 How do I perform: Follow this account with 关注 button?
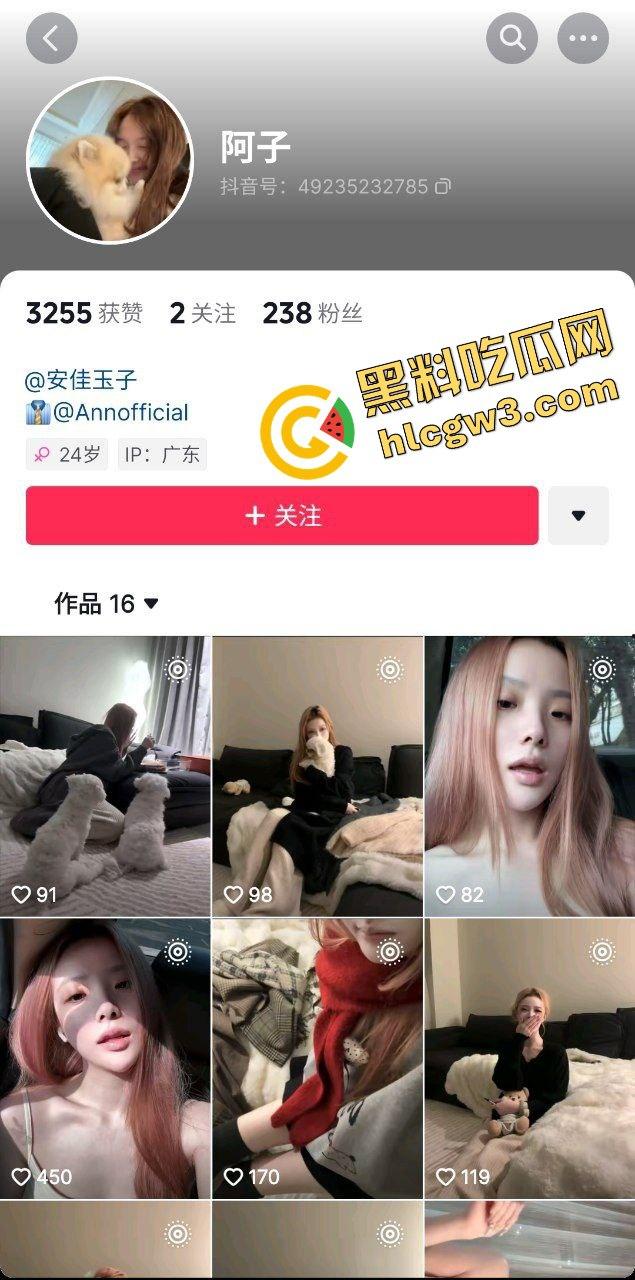[x=282, y=516]
